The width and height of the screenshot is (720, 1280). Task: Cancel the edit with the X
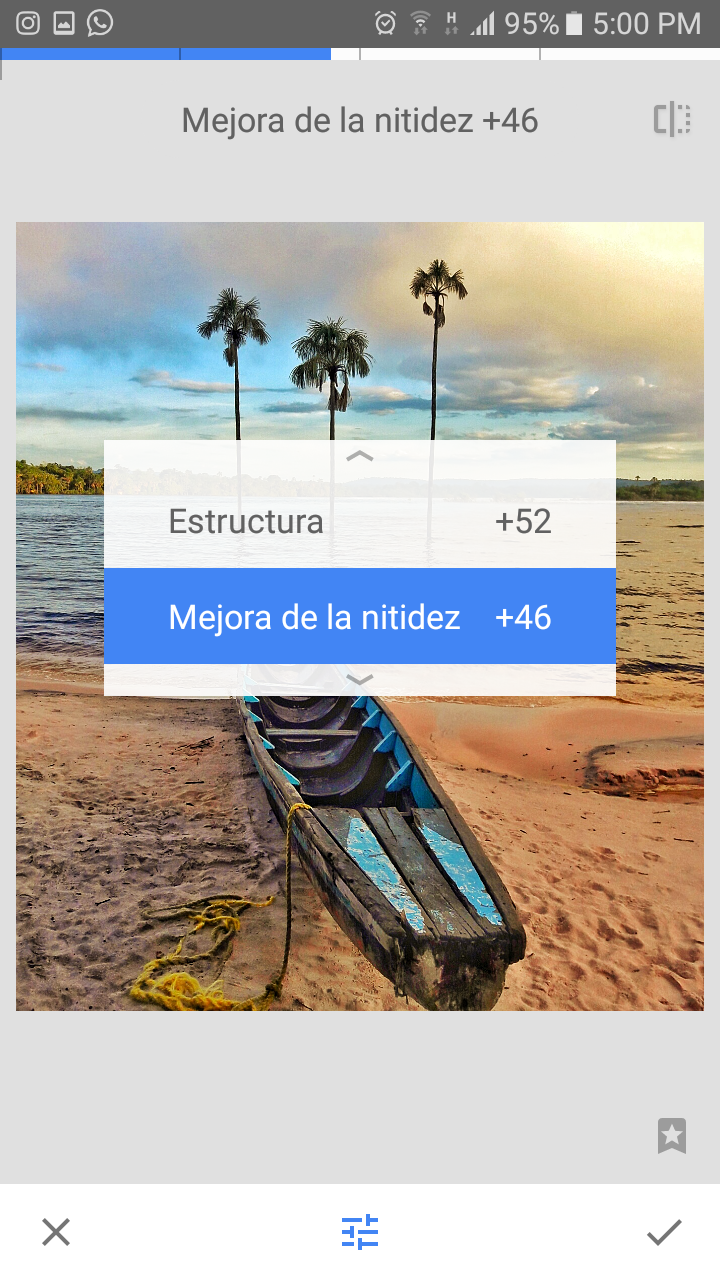[56, 1232]
